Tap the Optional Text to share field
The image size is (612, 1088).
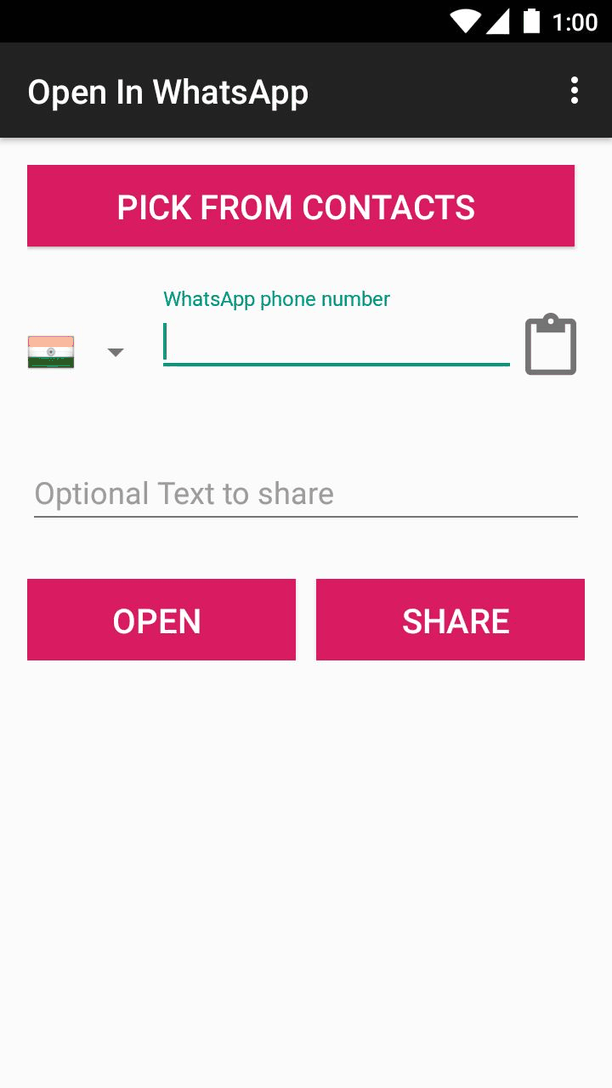click(x=305, y=494)
